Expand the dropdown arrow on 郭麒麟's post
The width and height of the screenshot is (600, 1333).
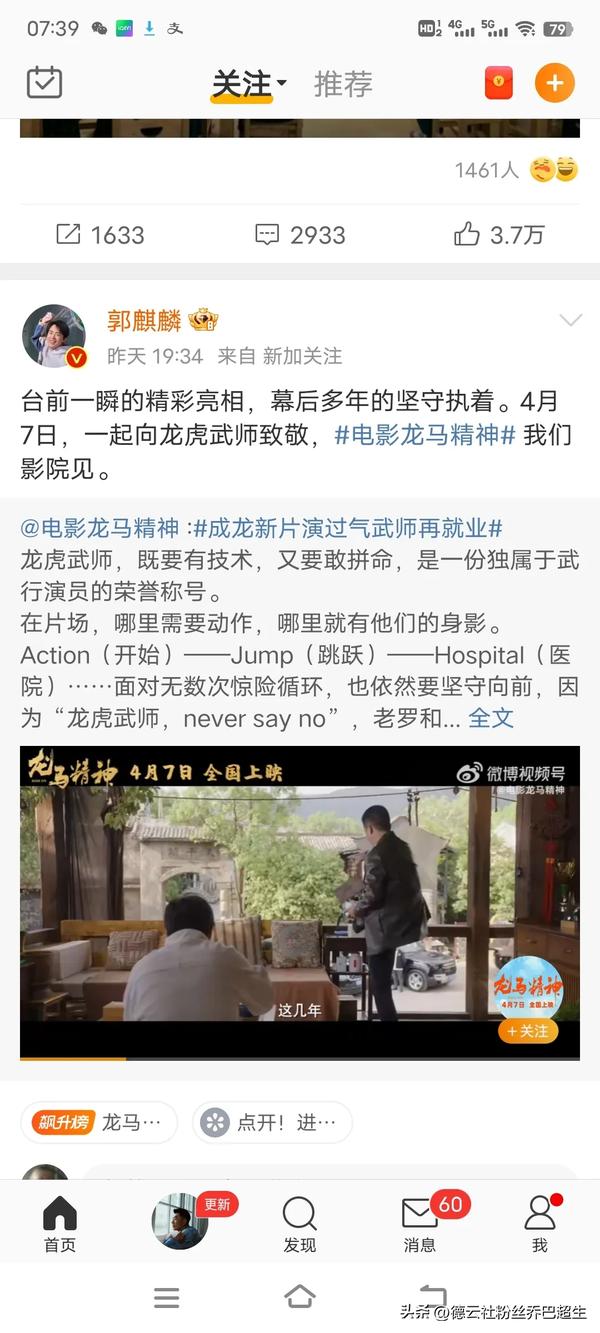point(570,321)
